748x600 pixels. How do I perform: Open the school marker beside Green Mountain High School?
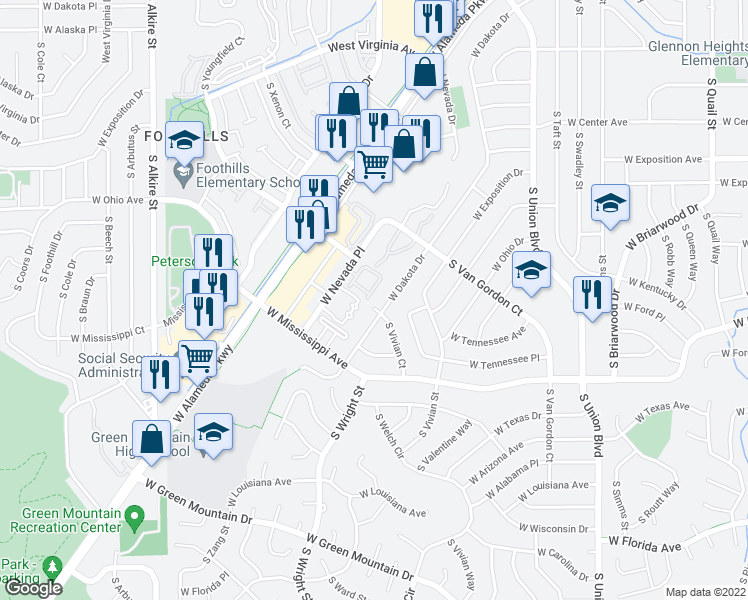pos(213,434)
